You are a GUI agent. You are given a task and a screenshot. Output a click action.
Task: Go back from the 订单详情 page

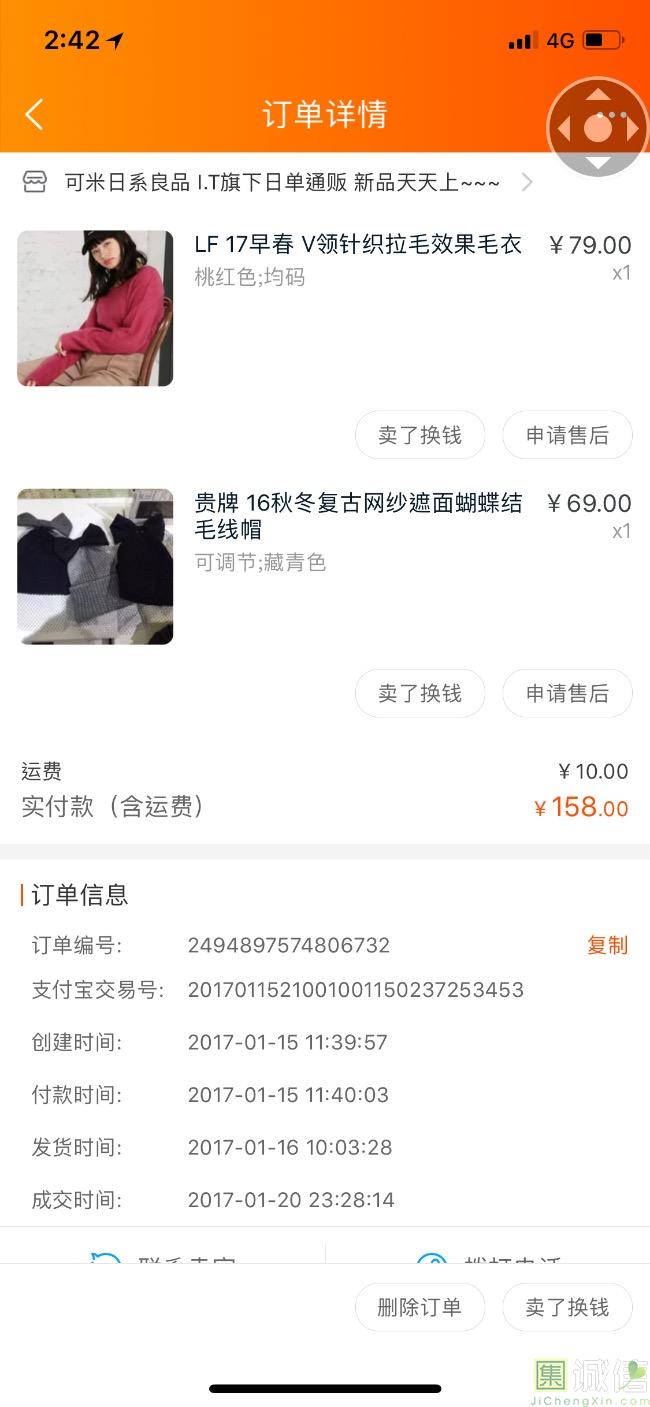coord(34,114)
